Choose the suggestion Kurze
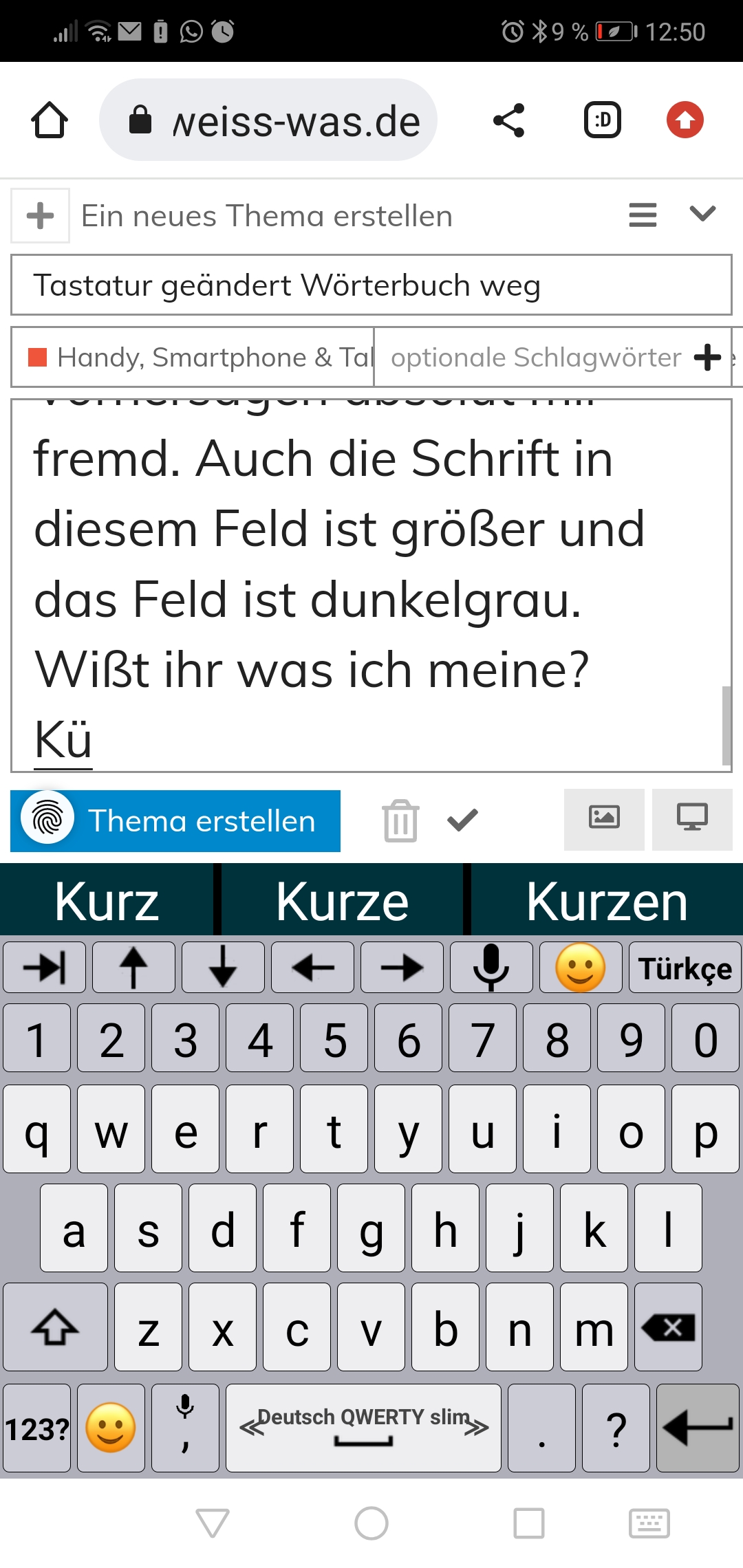Viewport: 743px width, 1568px height. coord(342,901)
